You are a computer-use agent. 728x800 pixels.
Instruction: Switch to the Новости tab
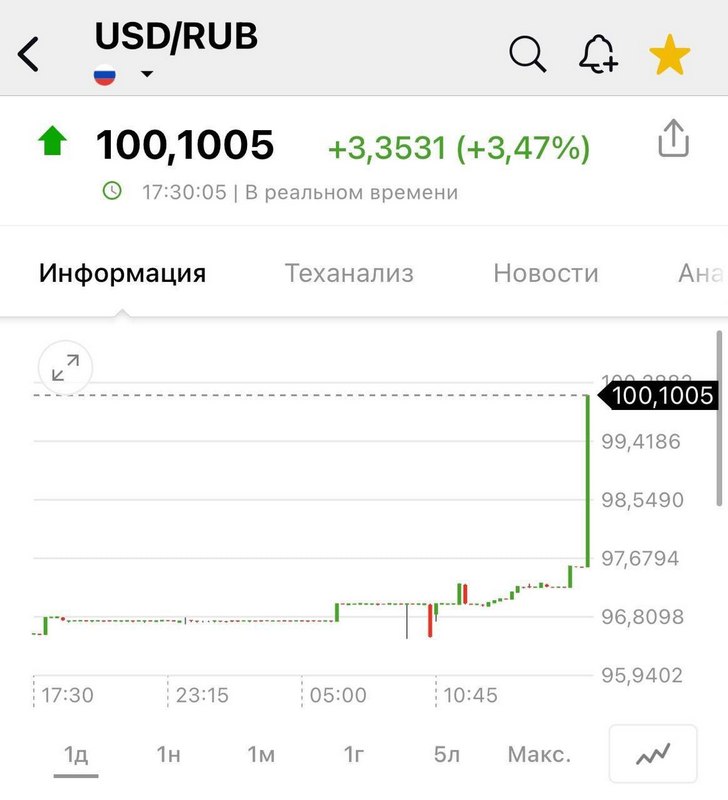(546, 273)
